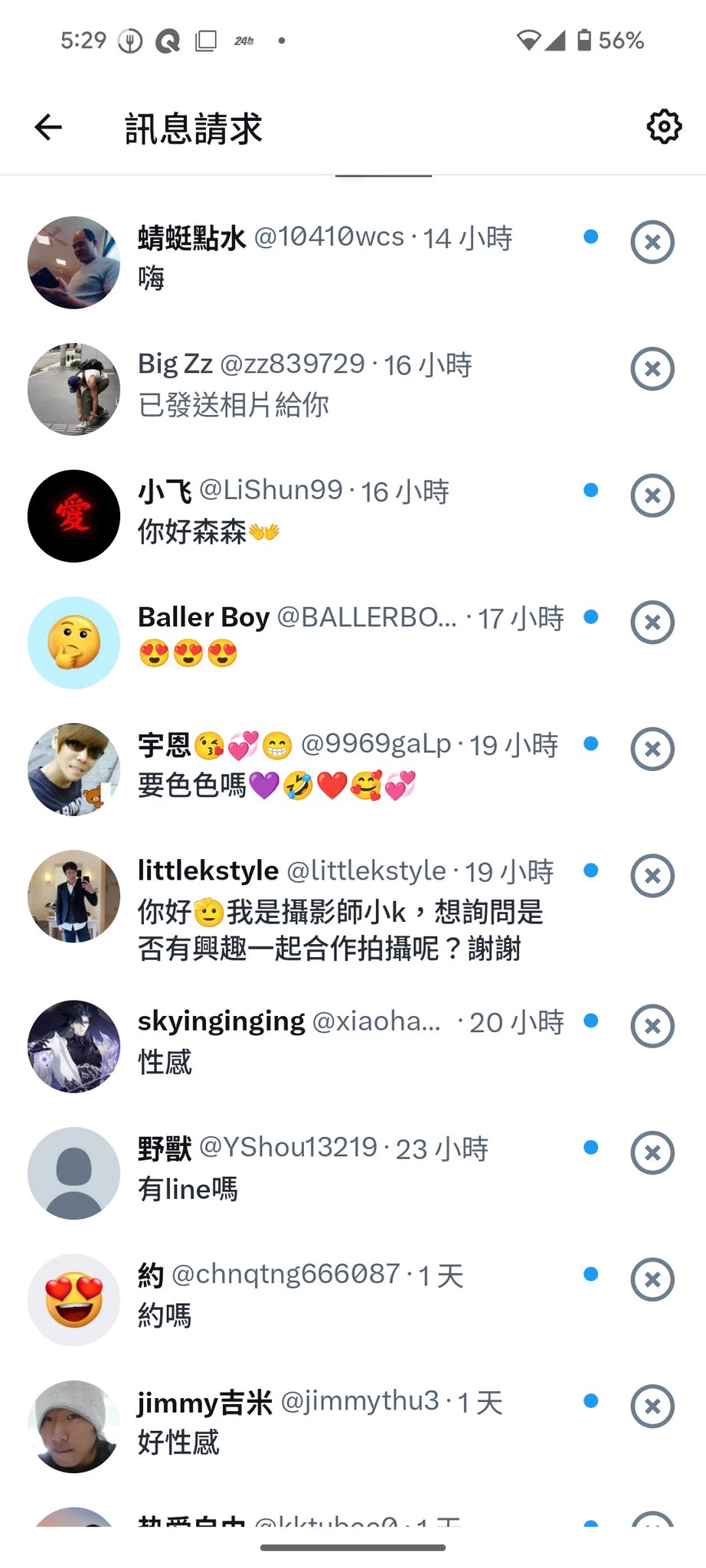
Task: View 小飞's profile picture
Action: pyautogui.click(x=74, y=516)
